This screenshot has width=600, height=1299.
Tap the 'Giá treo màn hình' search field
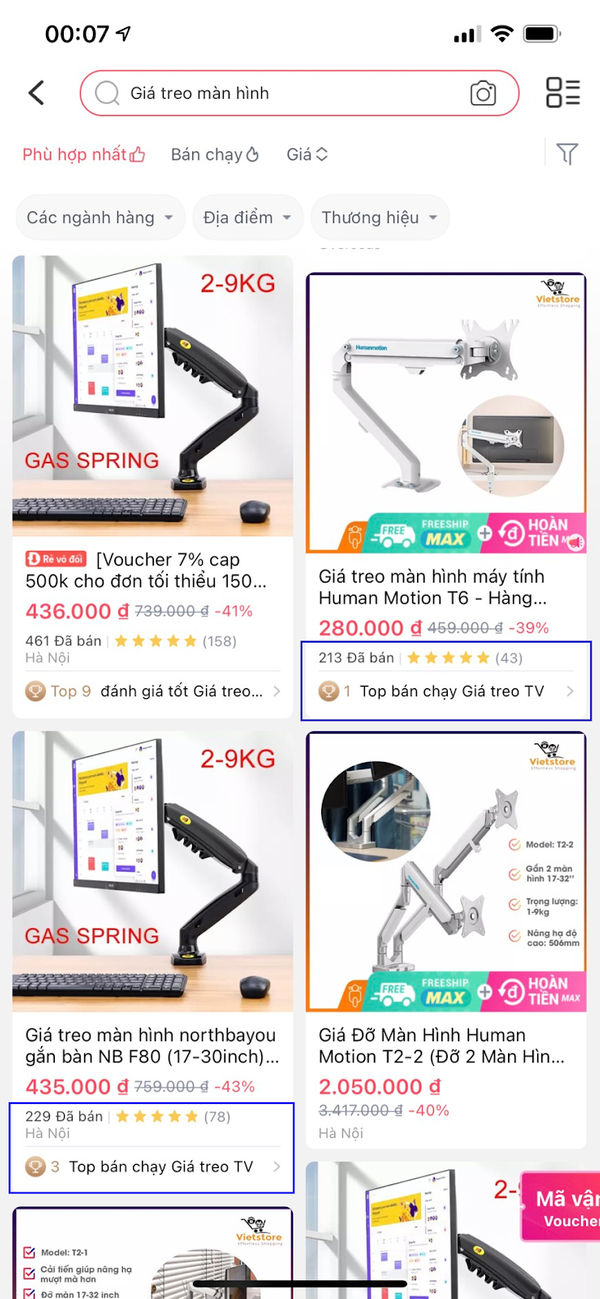[x=290, y=93]
